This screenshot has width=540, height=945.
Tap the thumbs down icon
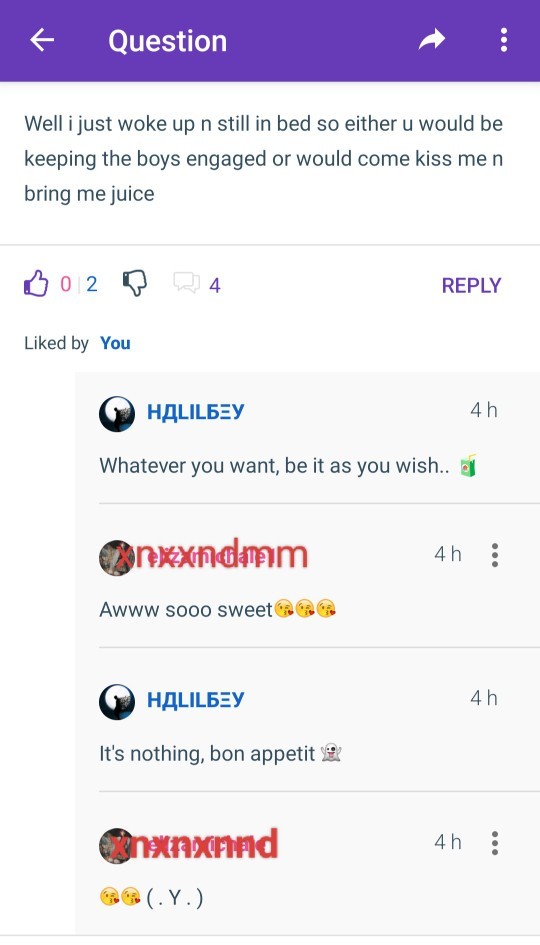135,283
